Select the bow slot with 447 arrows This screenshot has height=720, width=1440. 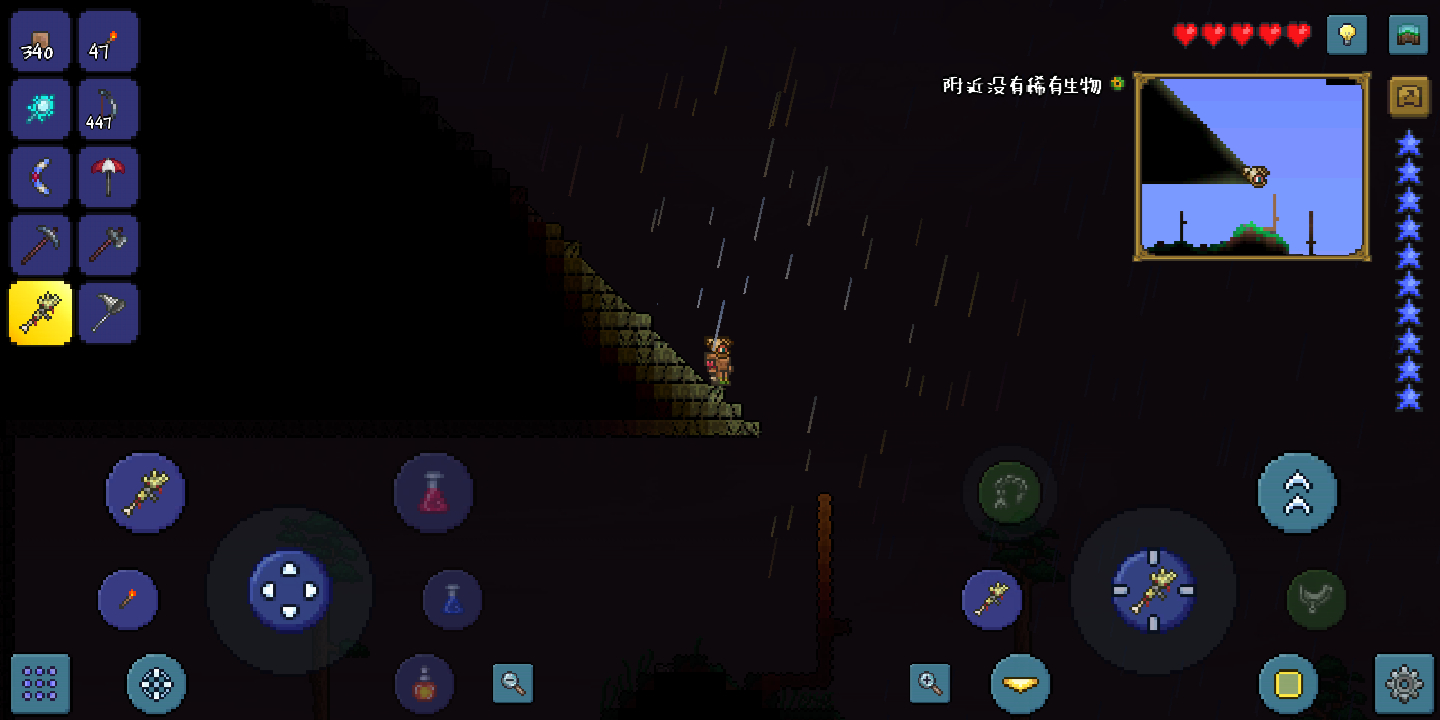[108, 109]
